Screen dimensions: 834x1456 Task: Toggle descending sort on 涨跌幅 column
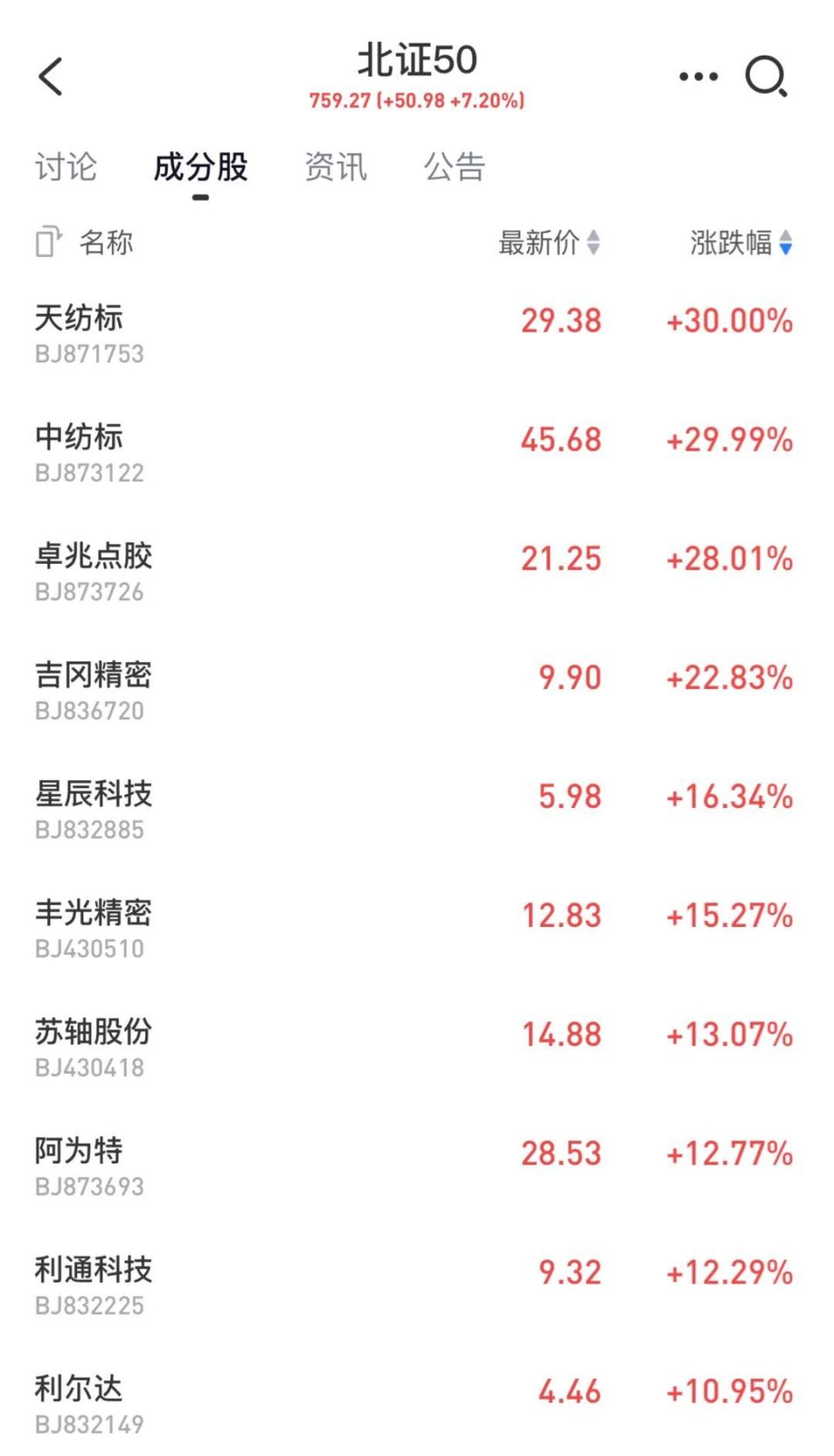786,244
